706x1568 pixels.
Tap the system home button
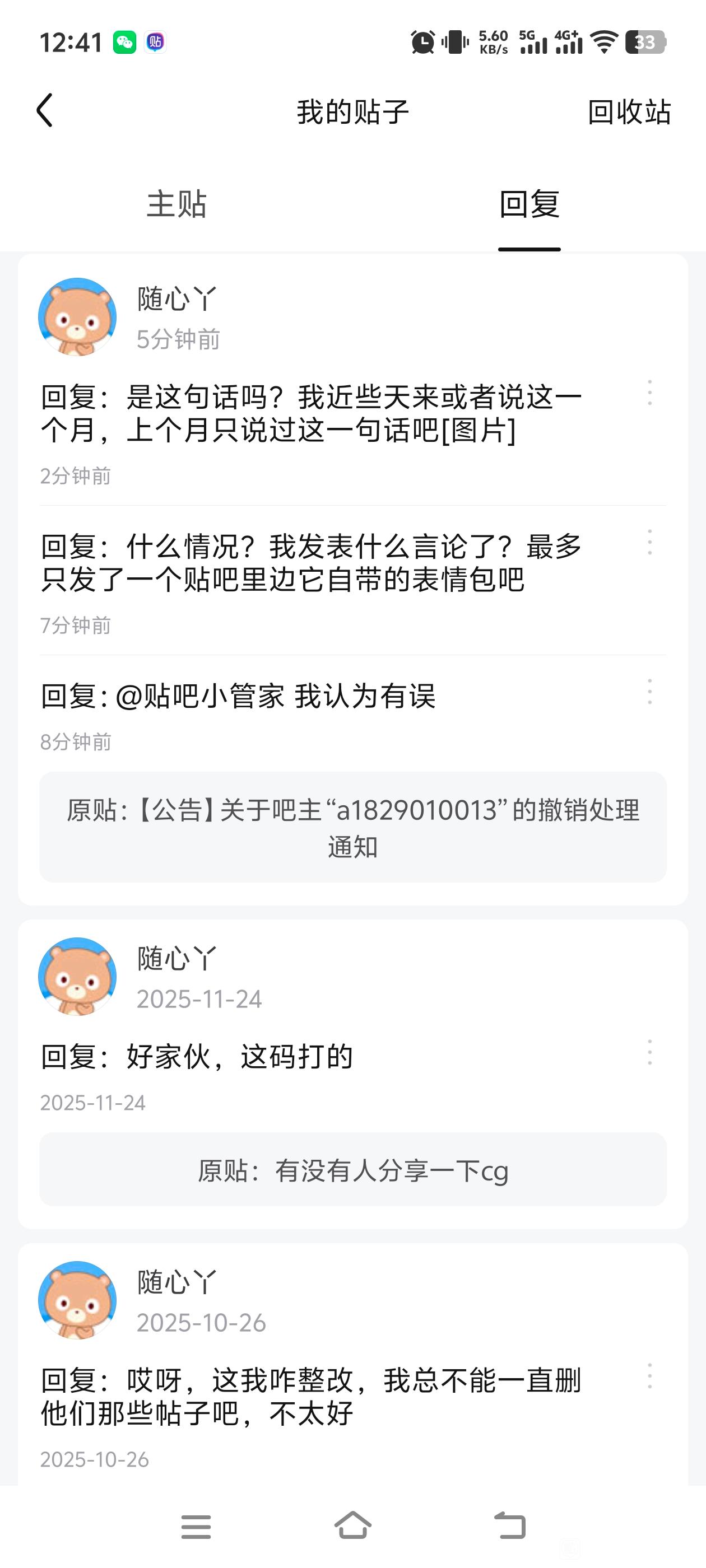(x=352, y=1526)
